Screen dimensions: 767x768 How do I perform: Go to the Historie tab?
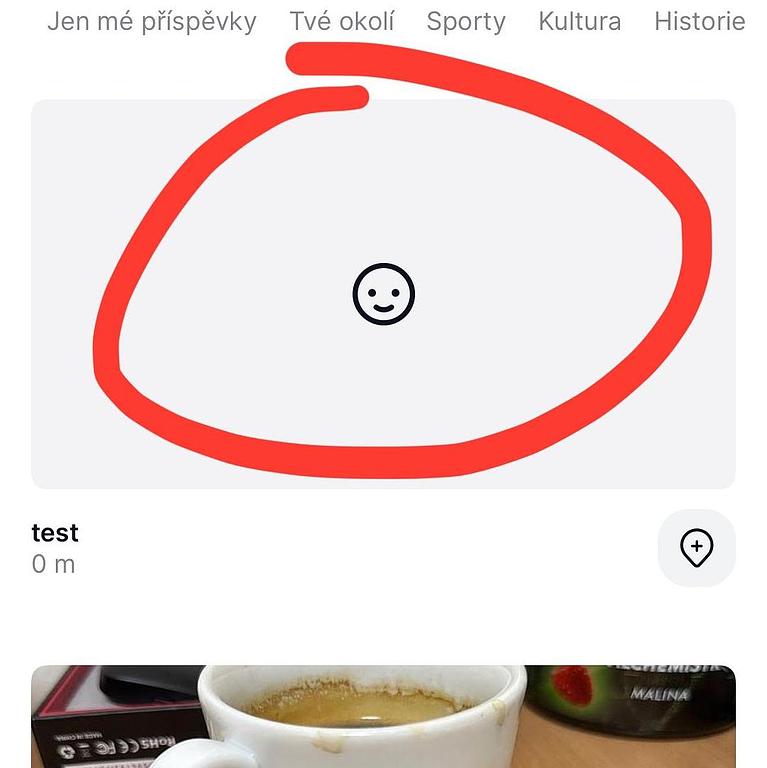(x=699, y=21)
